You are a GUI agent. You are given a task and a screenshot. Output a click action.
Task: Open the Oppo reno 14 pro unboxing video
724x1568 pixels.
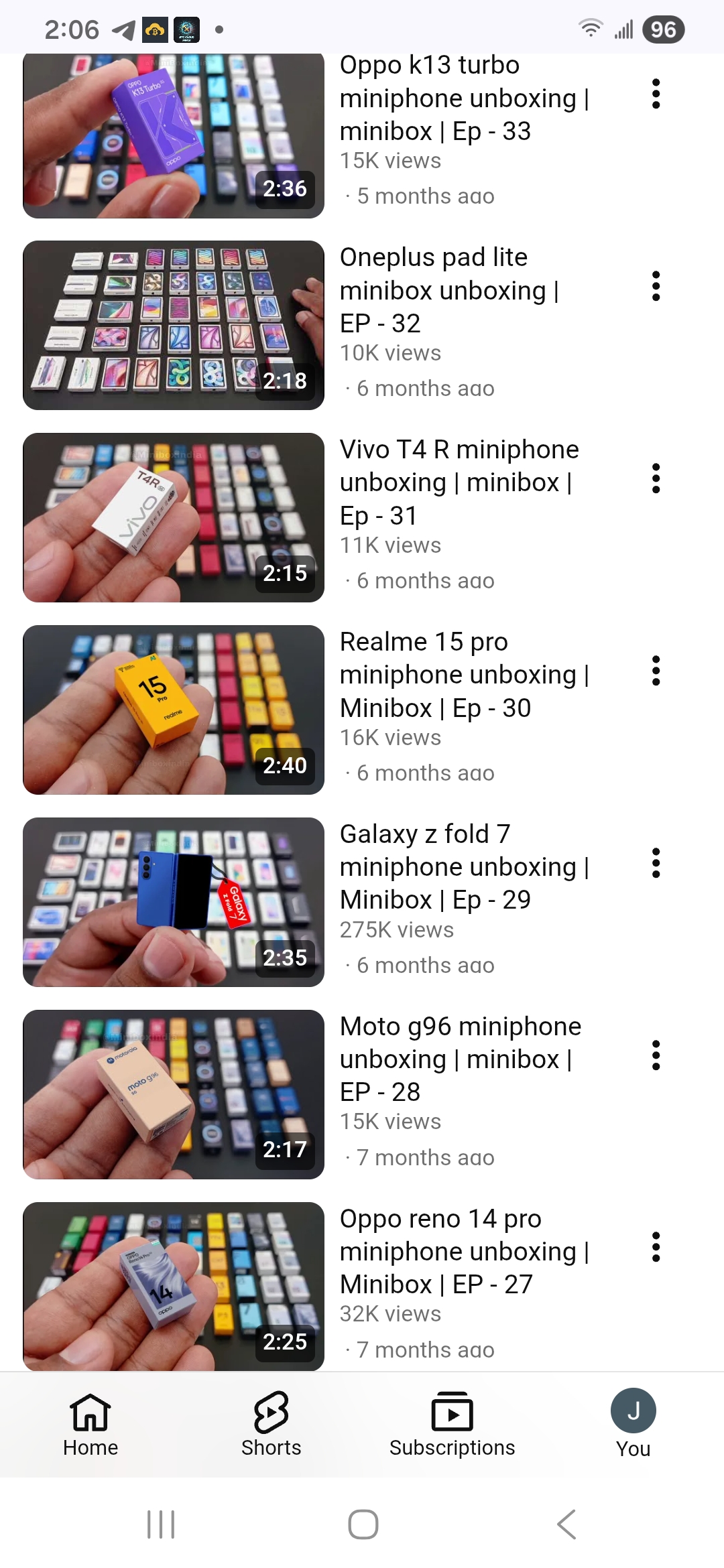tap(174, 1286)
